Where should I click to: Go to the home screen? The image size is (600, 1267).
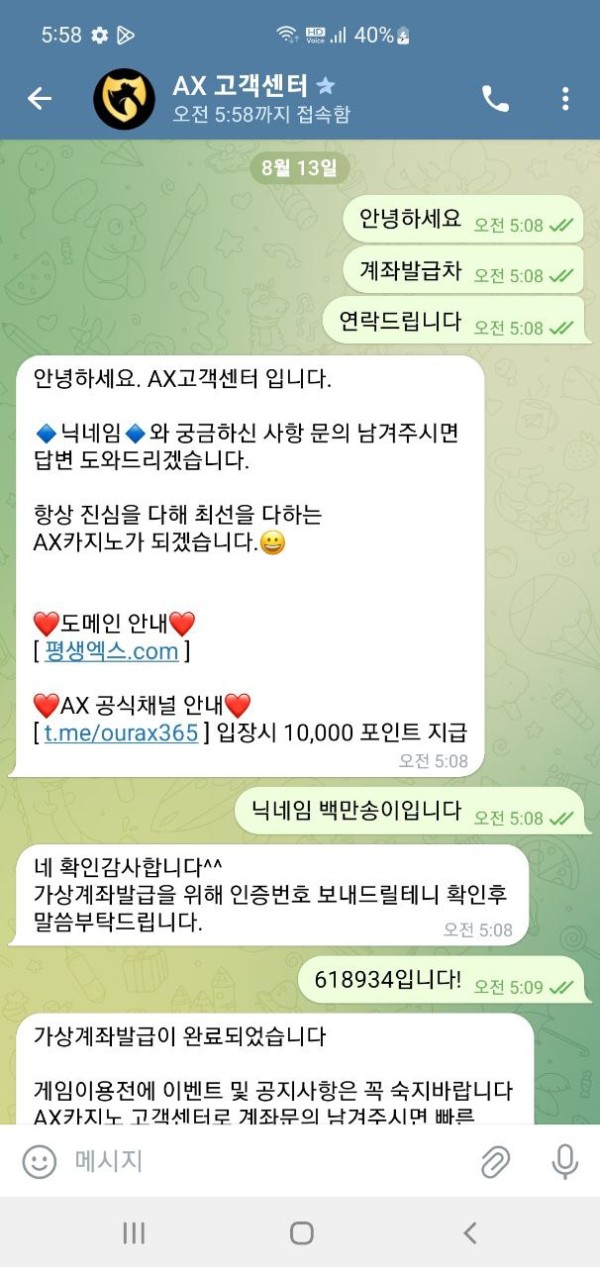(x=301, y=1233)
